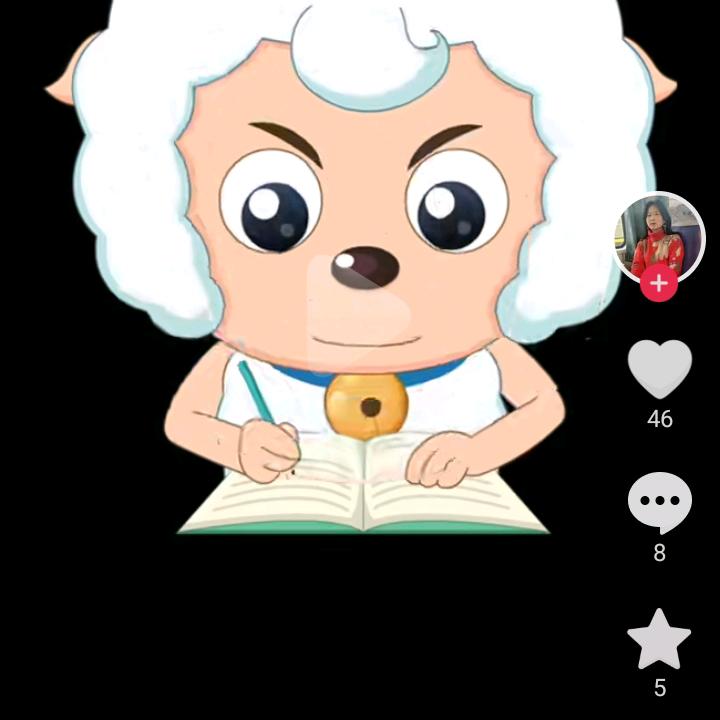Screen dimensions: 720x720
Task: Follow the creator with the plus badge
Action: [x=658, y=284]
